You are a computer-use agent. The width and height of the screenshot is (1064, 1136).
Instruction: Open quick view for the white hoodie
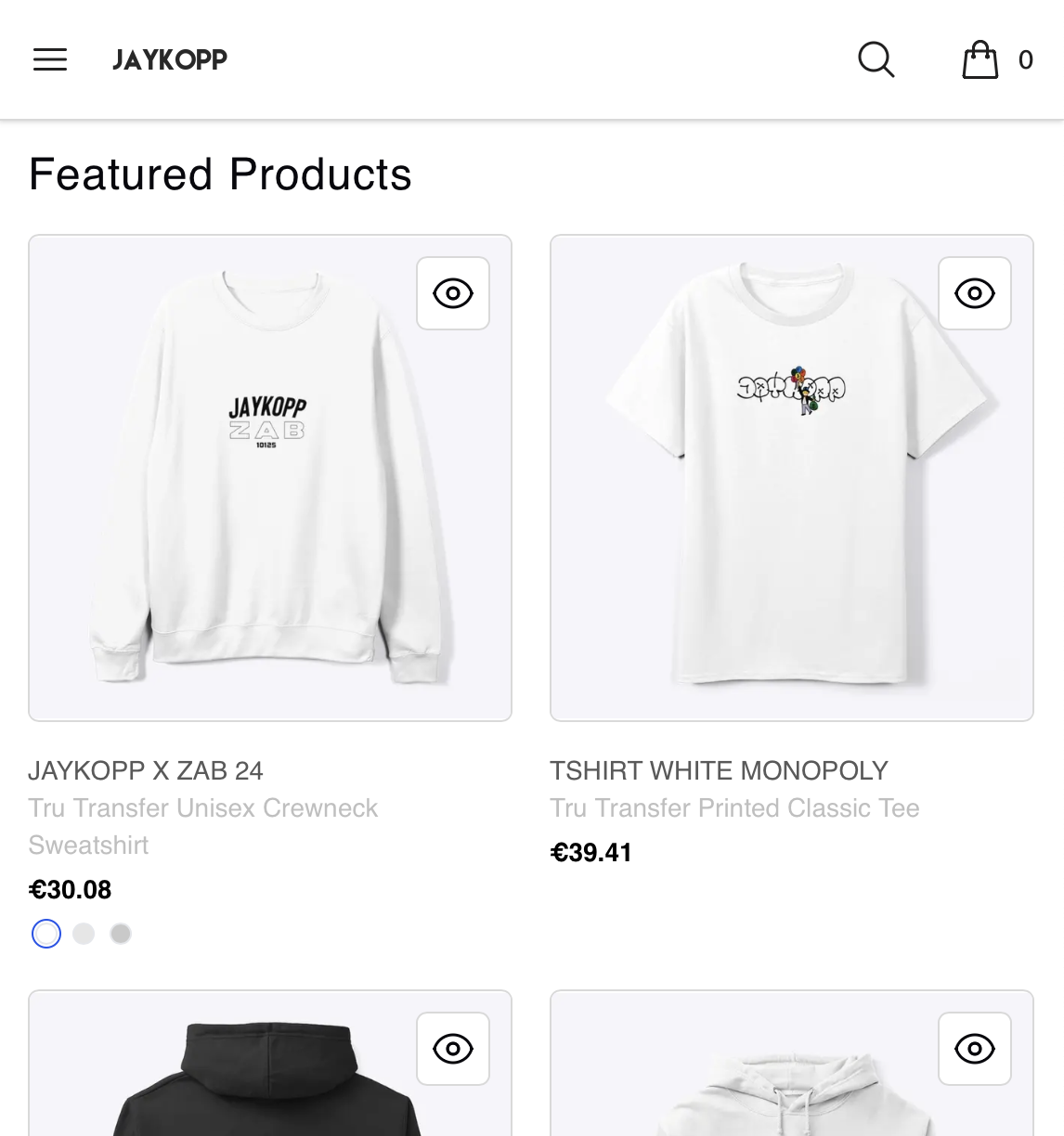tap(974, 1049)
